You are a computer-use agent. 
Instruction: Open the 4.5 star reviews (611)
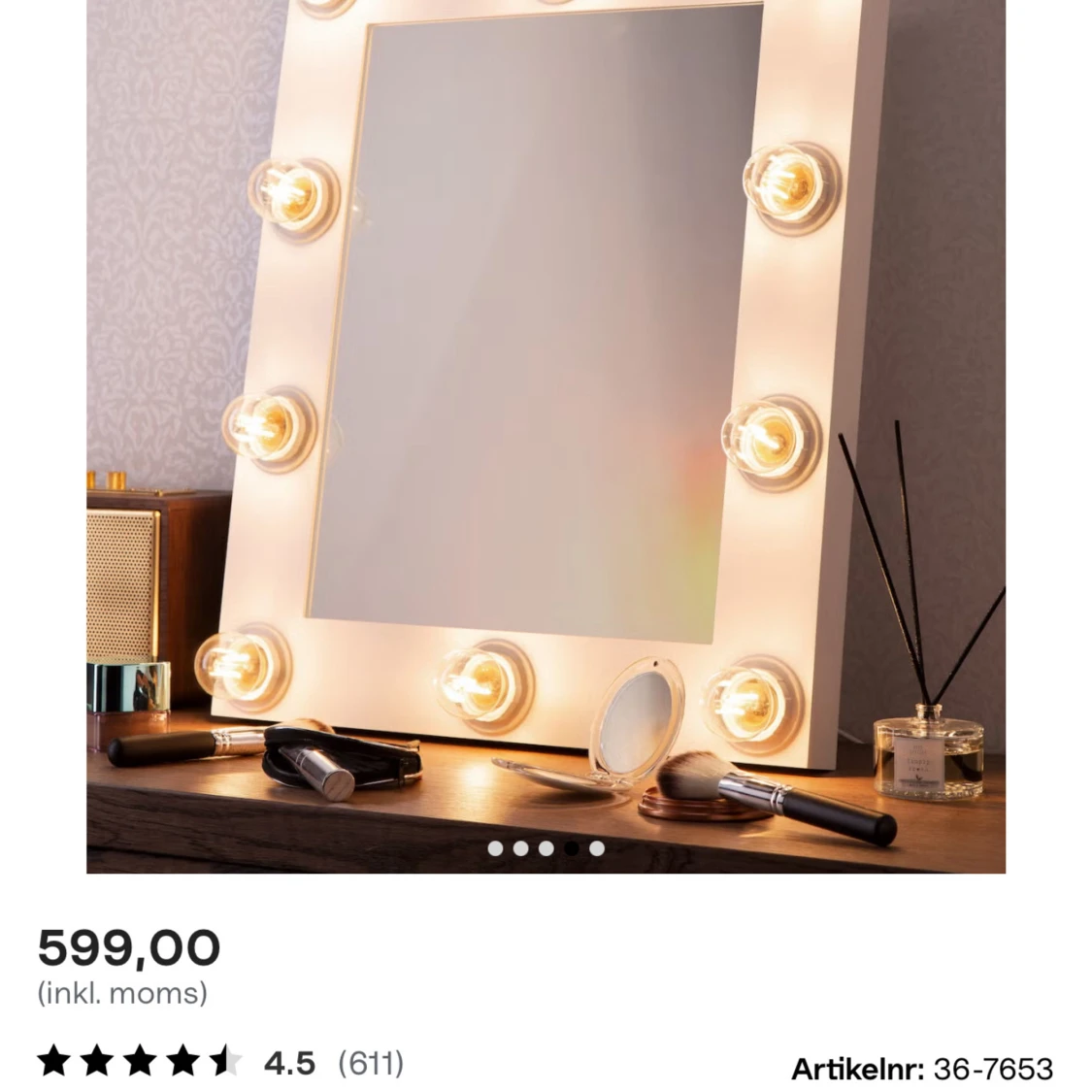[221, 1063]
